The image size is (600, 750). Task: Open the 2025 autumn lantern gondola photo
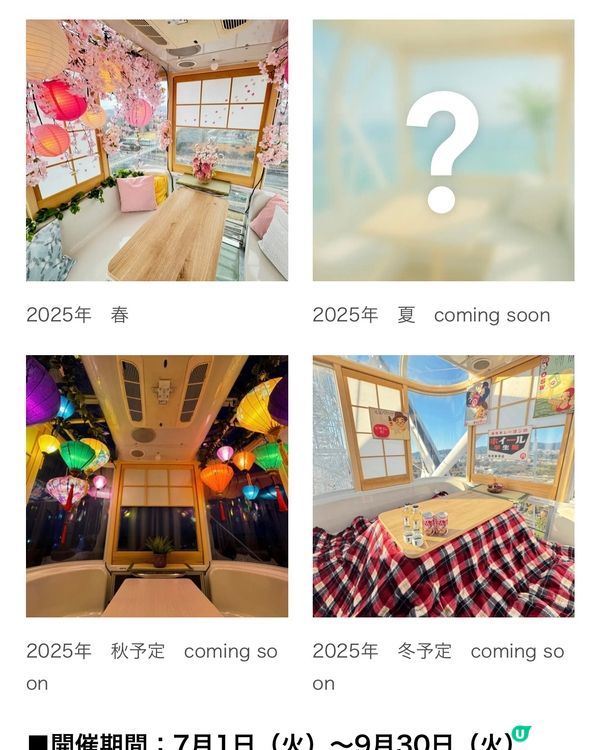(x=157, y=486)
